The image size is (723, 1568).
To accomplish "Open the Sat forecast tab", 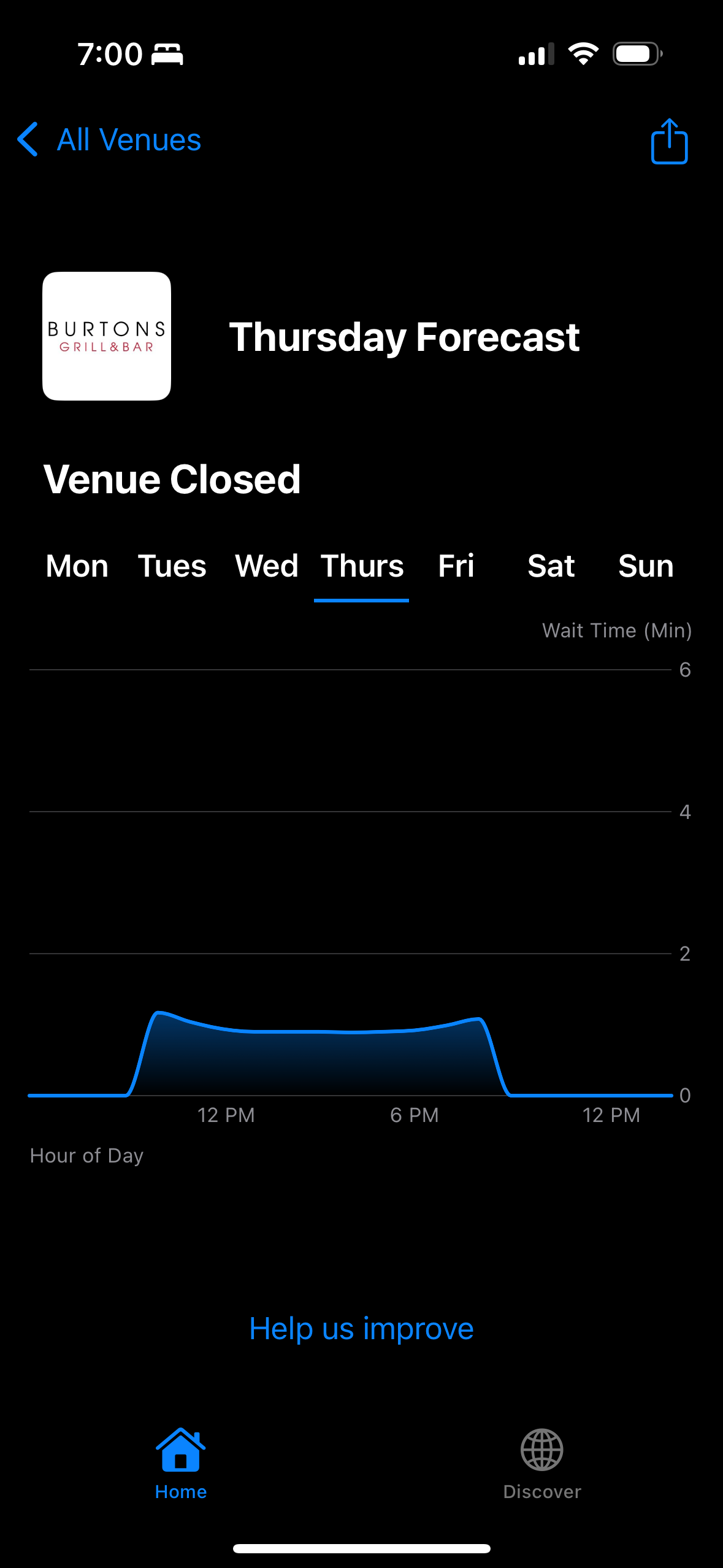I will [551, 566].
